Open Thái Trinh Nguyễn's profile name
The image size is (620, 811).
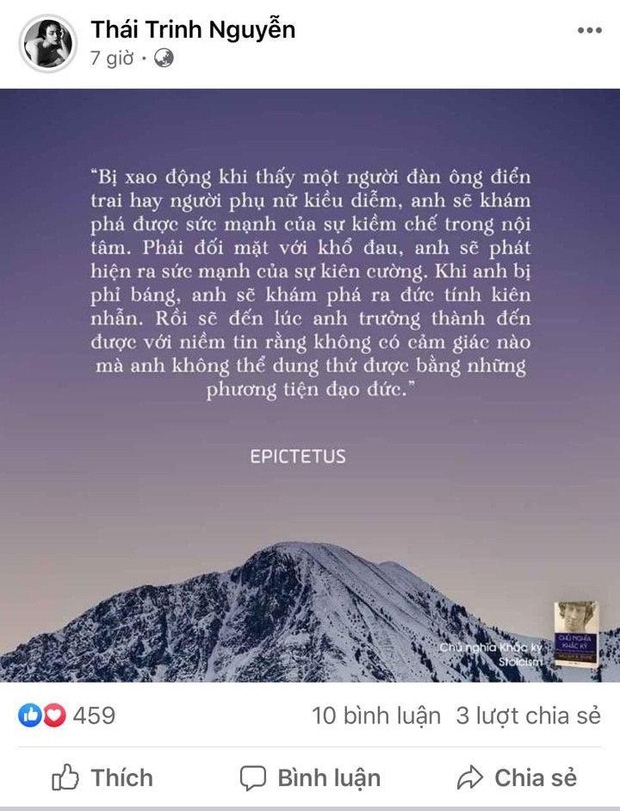tap(192, 30)
